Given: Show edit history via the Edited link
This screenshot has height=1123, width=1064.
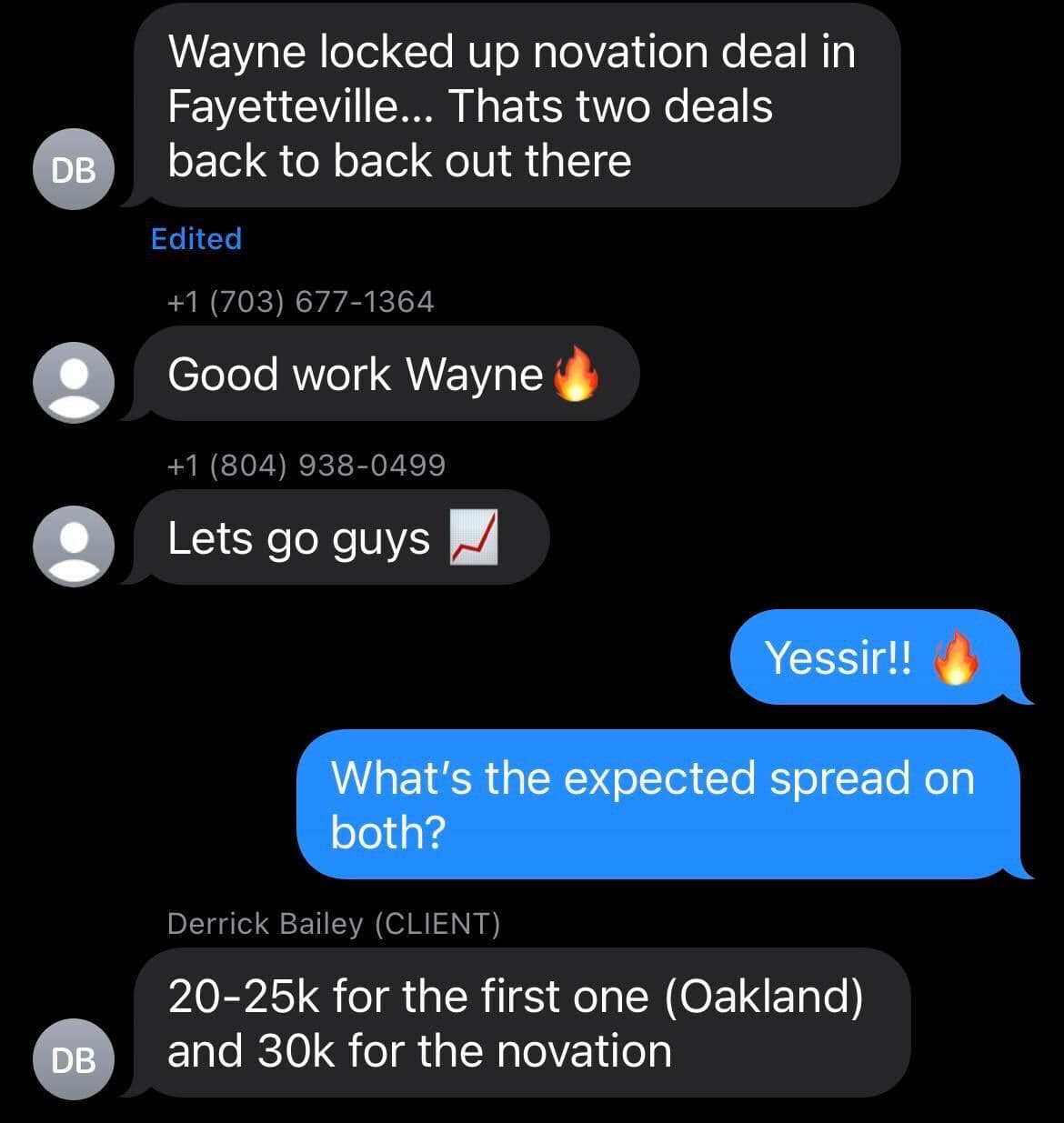Looking at the screenshot, I should [196, 239].
